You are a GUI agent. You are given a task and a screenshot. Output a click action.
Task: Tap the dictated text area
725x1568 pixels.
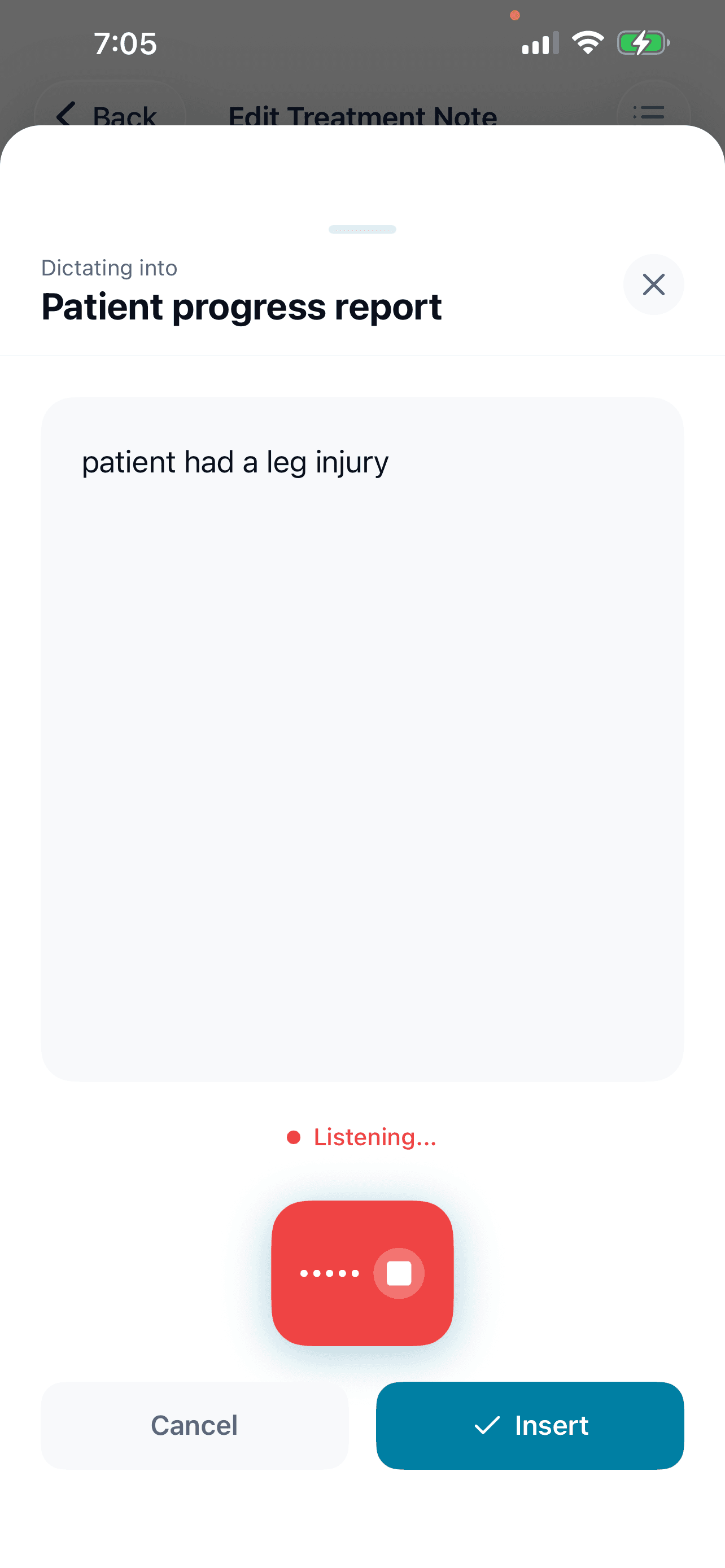(362, 738)
